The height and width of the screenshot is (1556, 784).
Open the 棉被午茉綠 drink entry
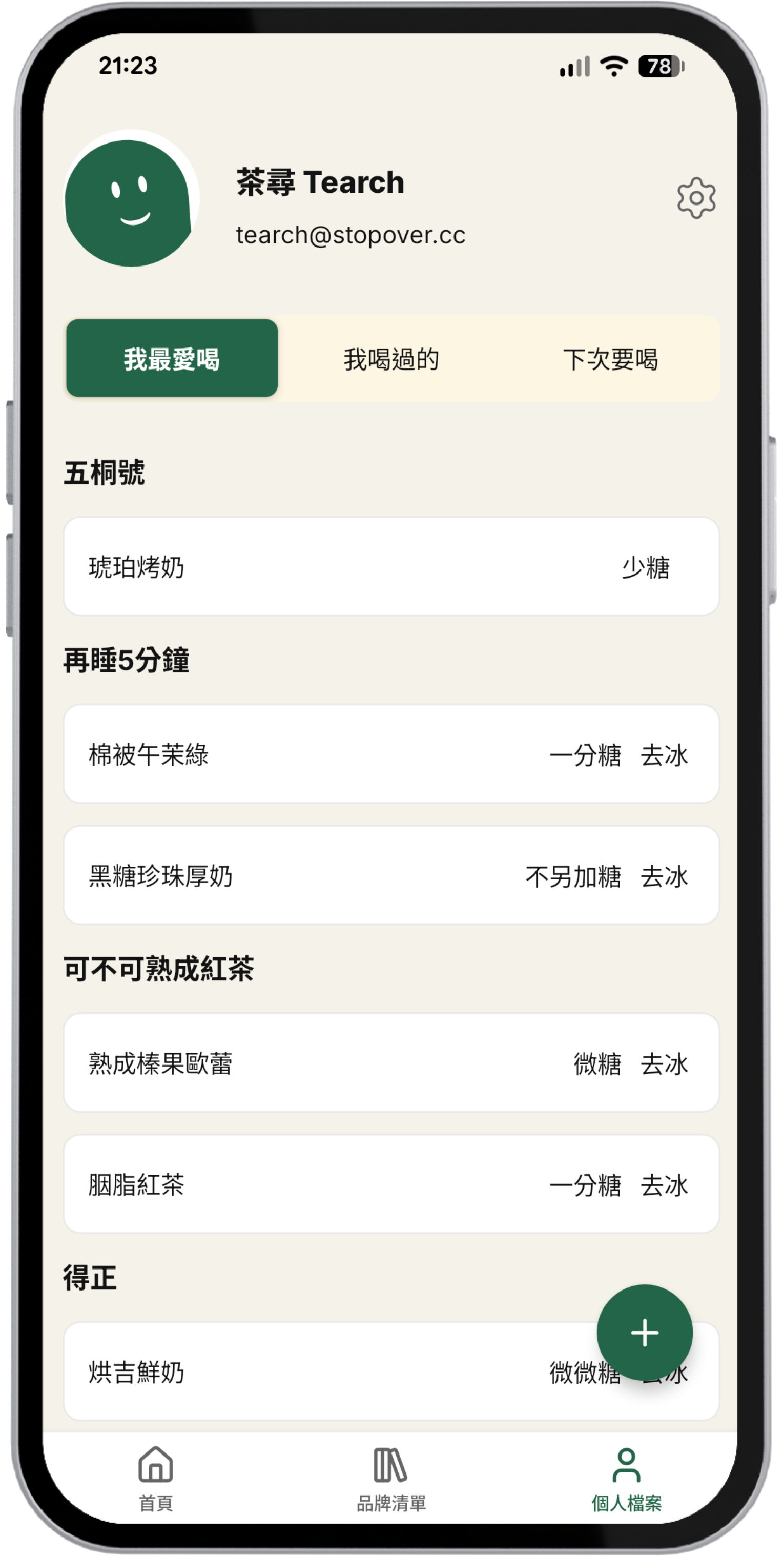point(391,754)
